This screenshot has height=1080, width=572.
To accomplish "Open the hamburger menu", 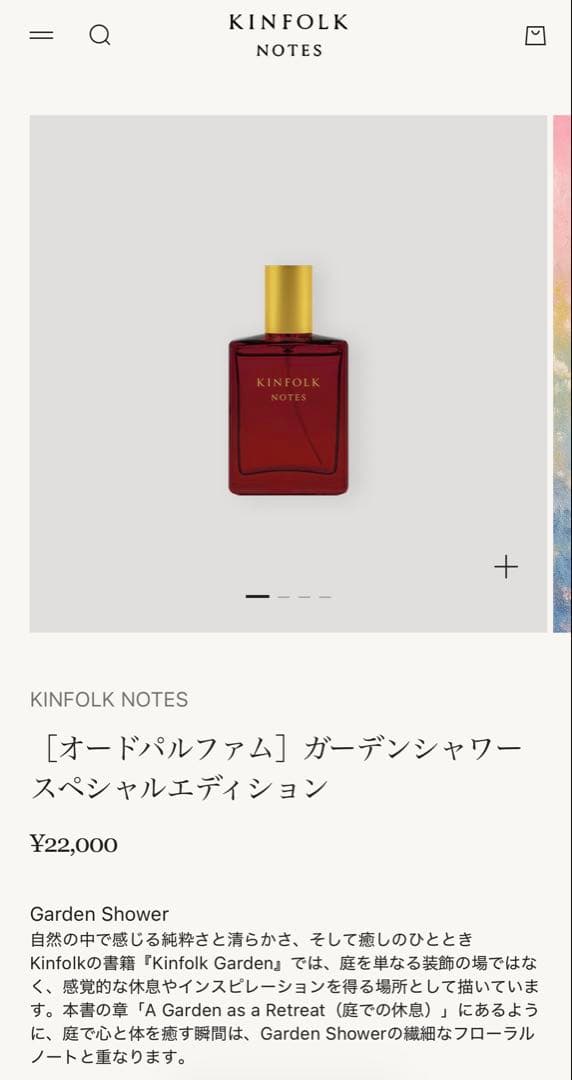I will coord(41,35).
